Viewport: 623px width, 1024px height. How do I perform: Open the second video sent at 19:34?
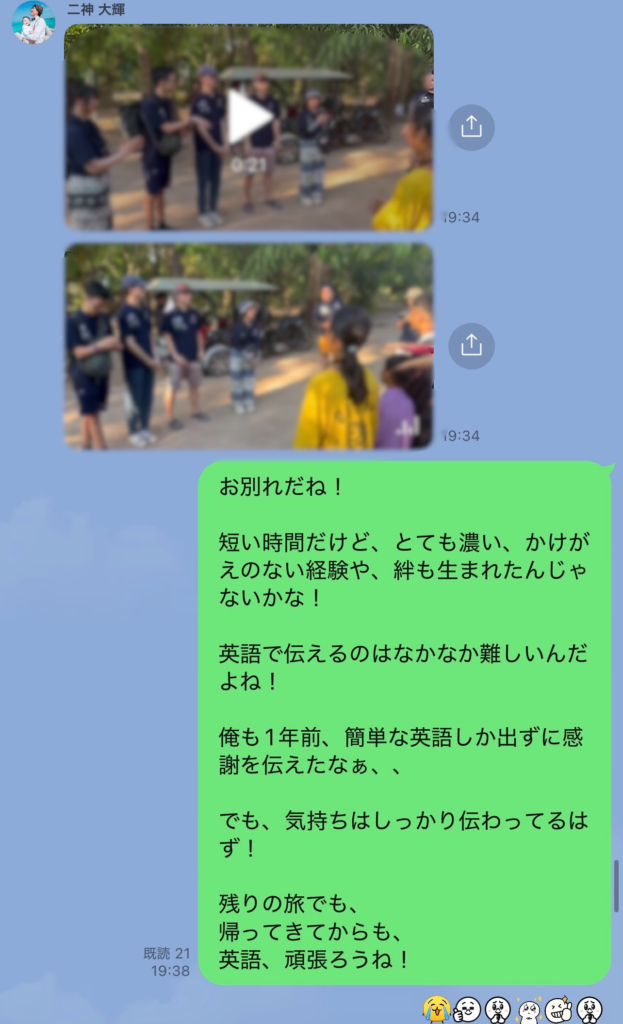tap(249, 346)
